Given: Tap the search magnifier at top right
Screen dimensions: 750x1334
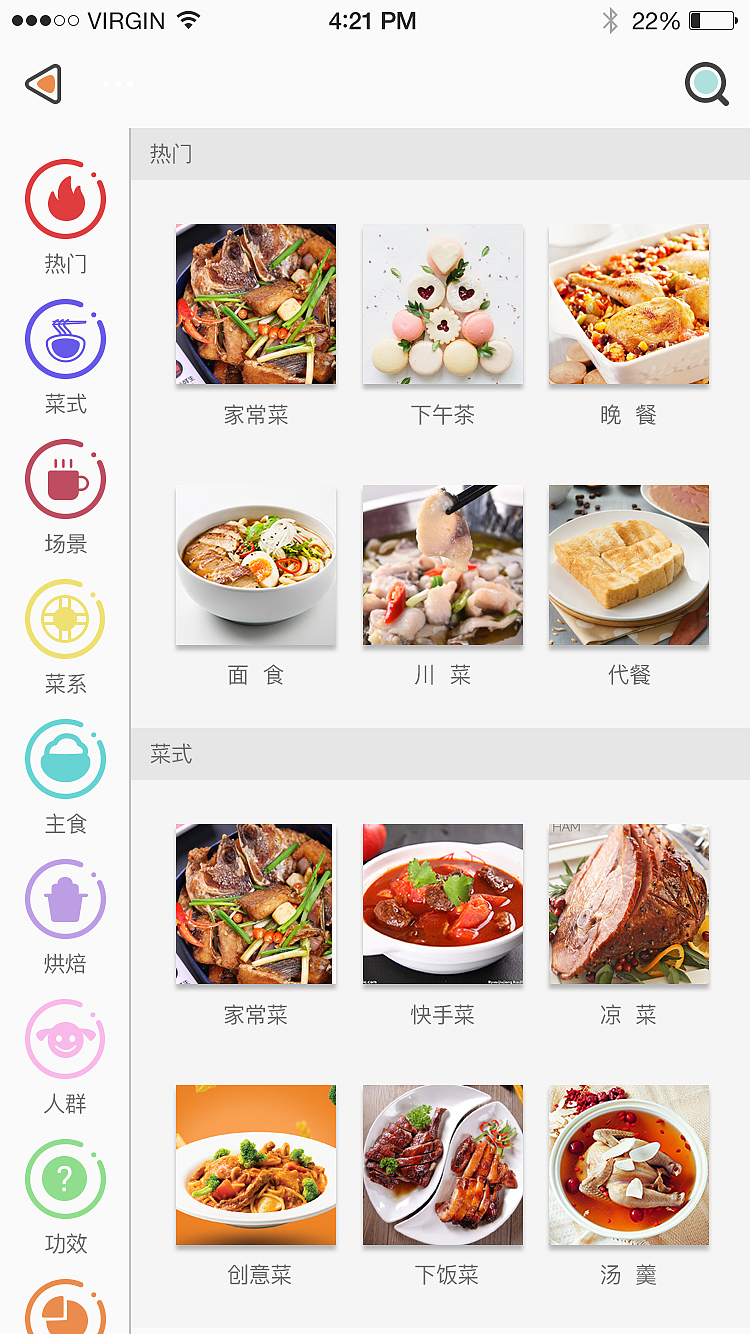Looking at the screenshot, I should [707, 85].
